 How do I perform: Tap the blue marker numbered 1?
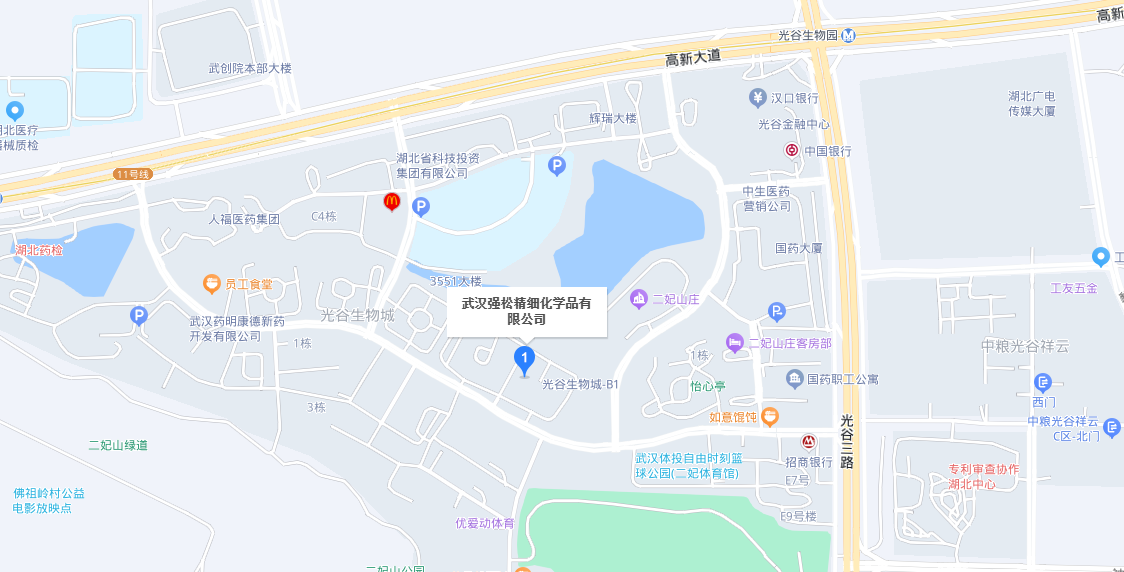pos(523,359)
